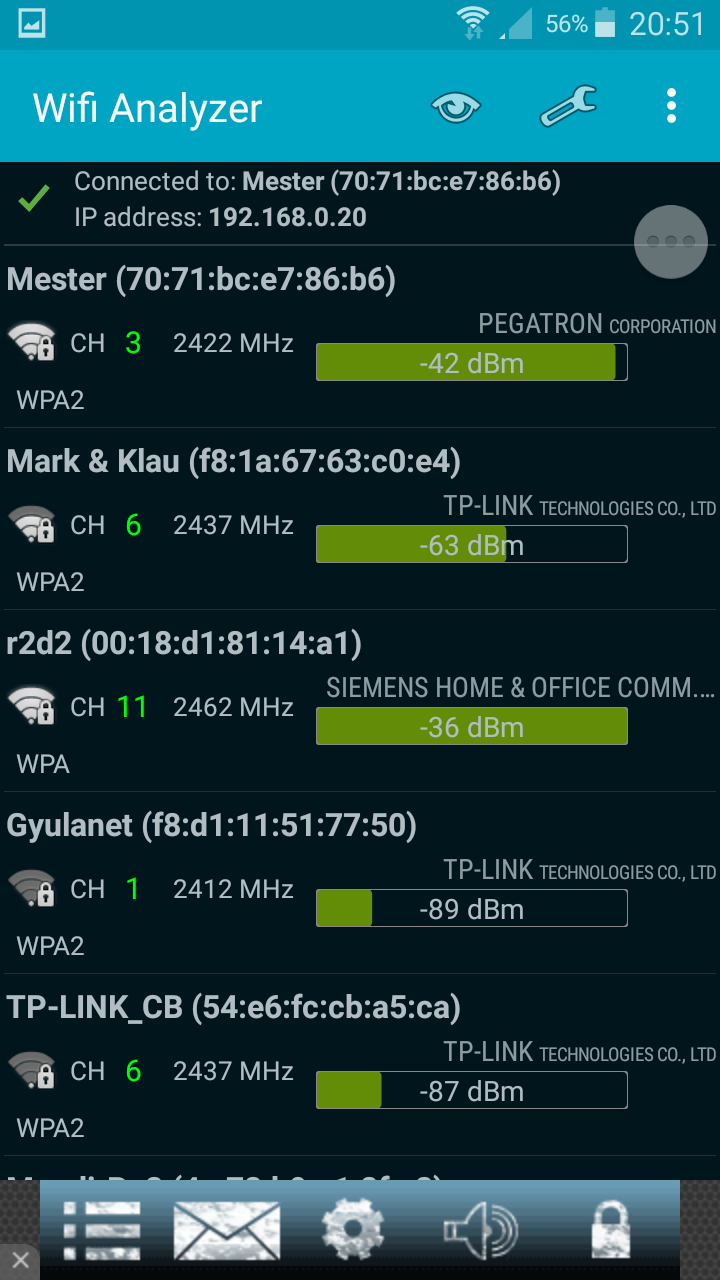The image size is (720, 1280).
Task: Tap the gray floating three-dots button
Action: pos(671,242)
